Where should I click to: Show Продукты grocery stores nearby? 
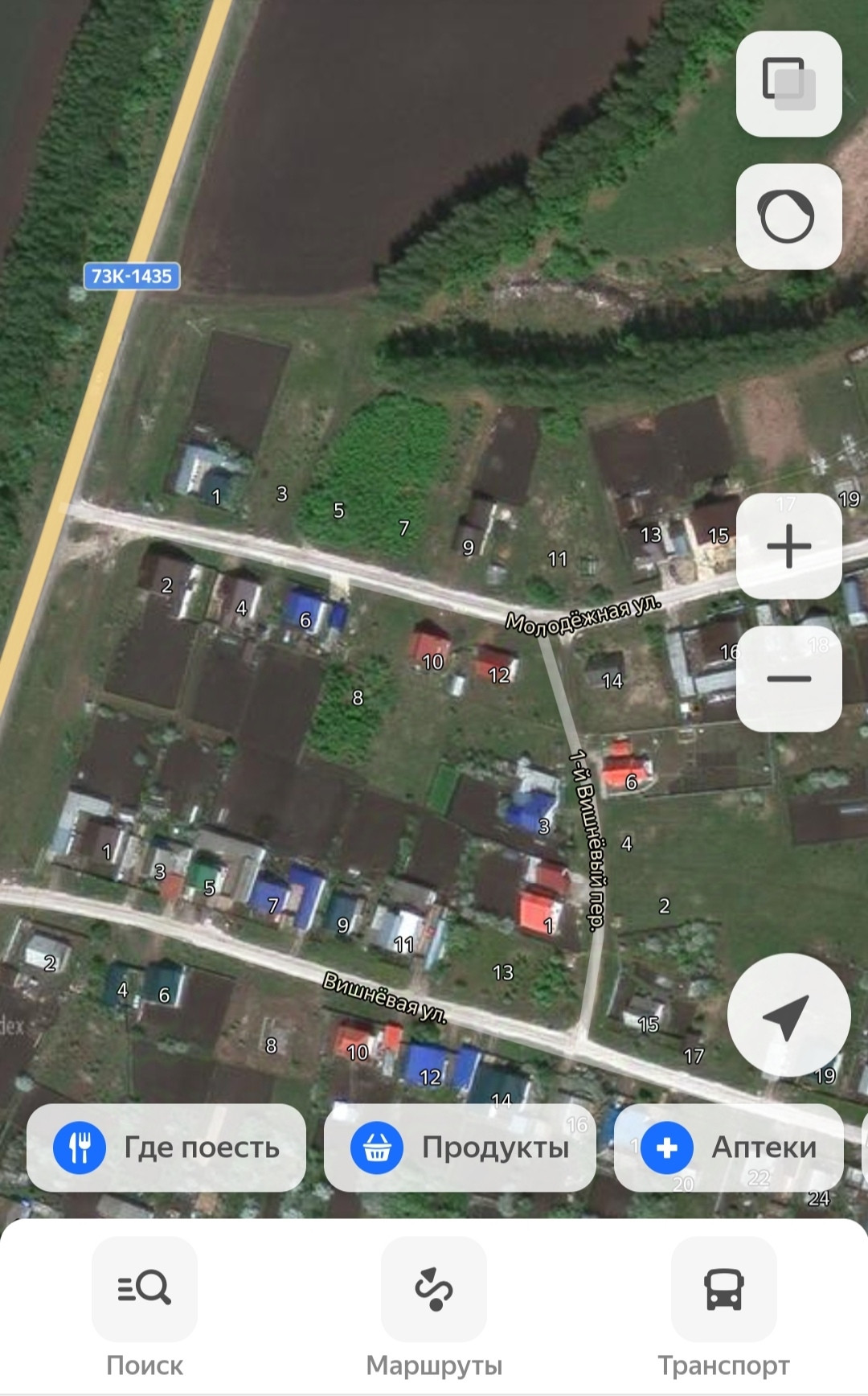tap(460, 1148)
